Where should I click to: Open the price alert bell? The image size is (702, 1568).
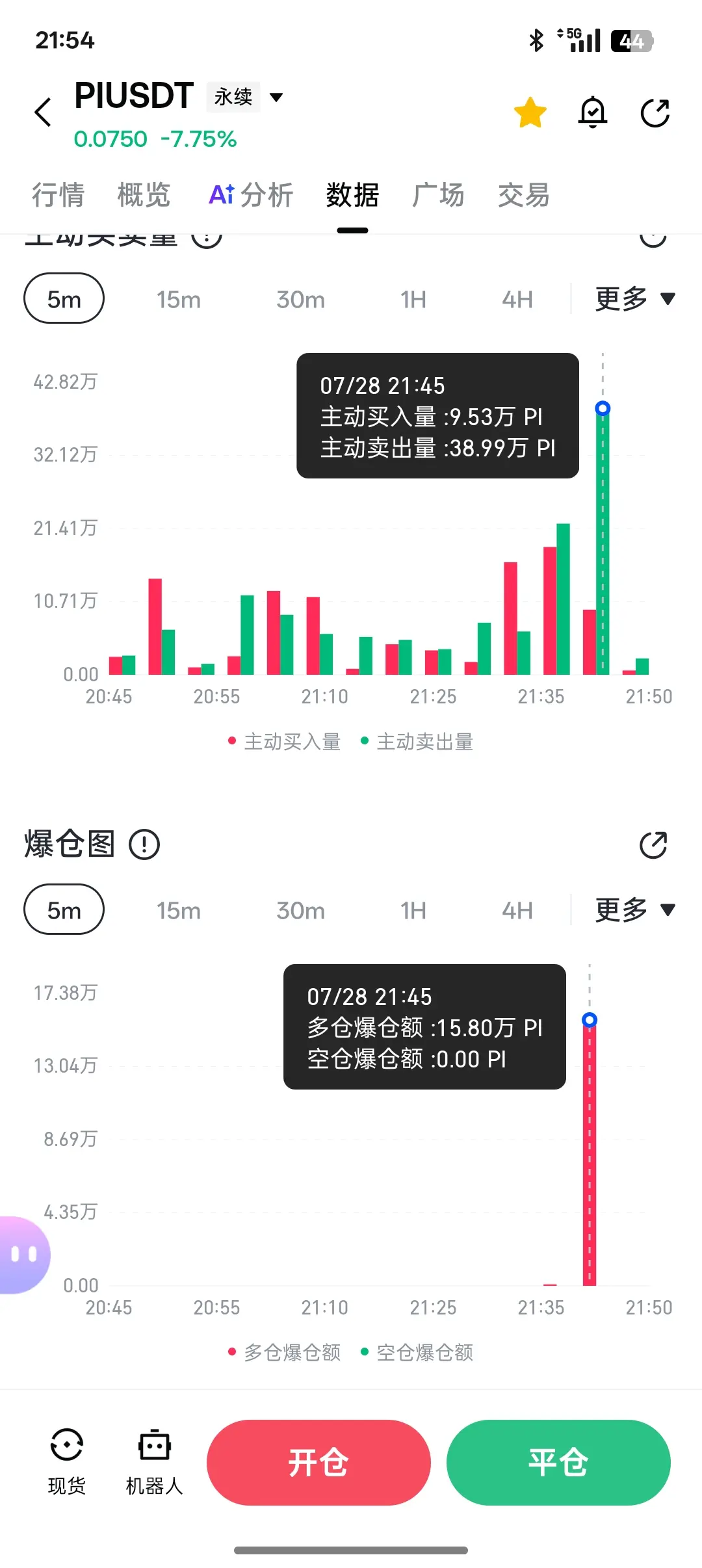pyautogui.click(x=593, y=112)
